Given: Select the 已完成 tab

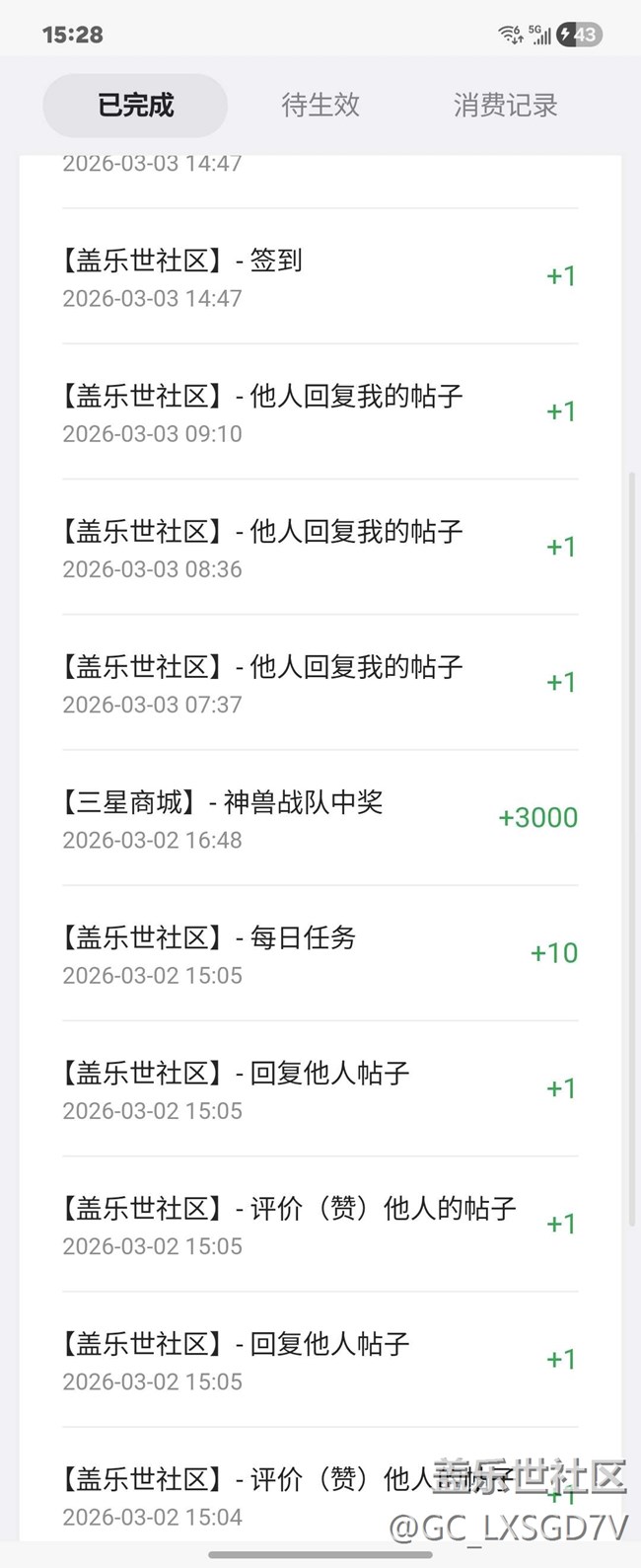Looking at the screenshot, I should 136,106.
